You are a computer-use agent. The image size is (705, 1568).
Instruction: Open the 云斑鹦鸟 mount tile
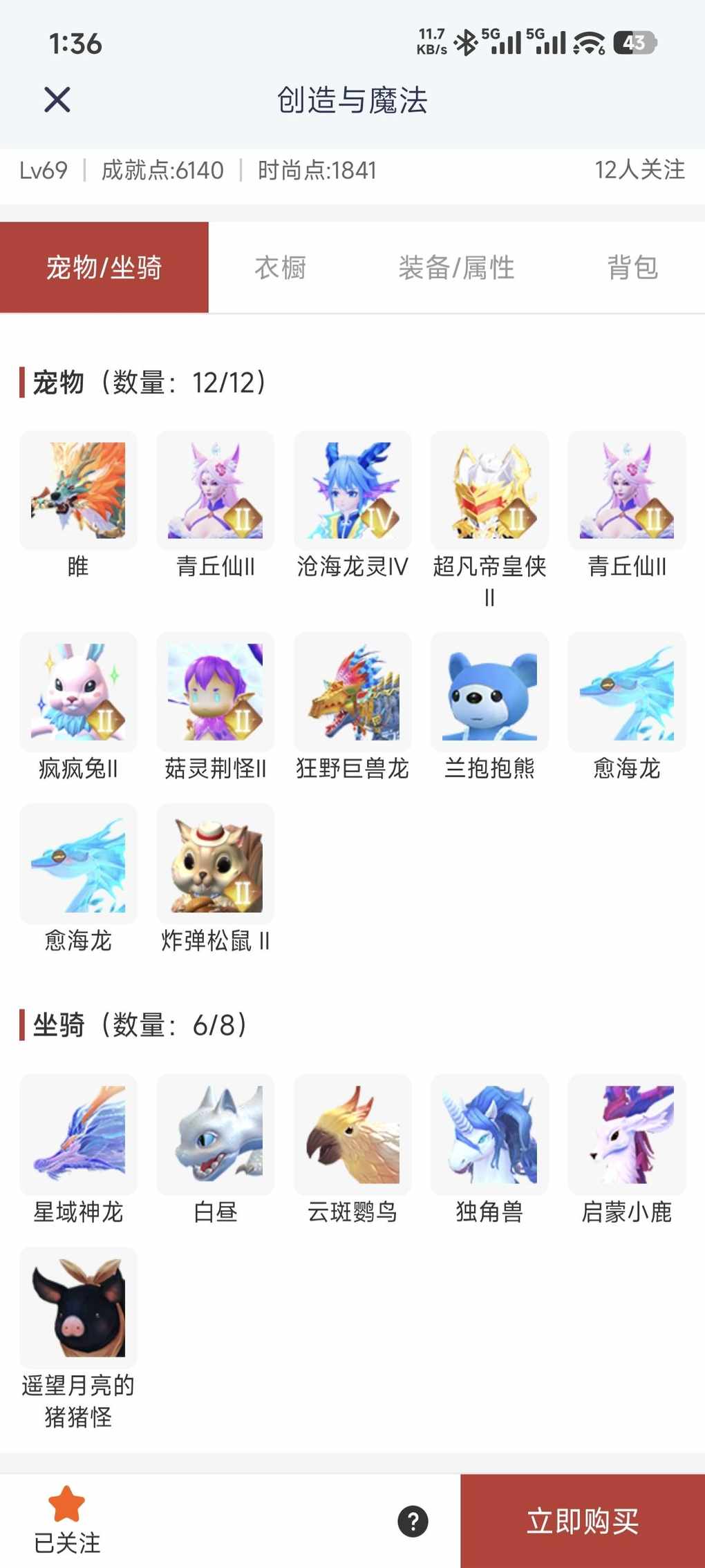point(352,1134)
